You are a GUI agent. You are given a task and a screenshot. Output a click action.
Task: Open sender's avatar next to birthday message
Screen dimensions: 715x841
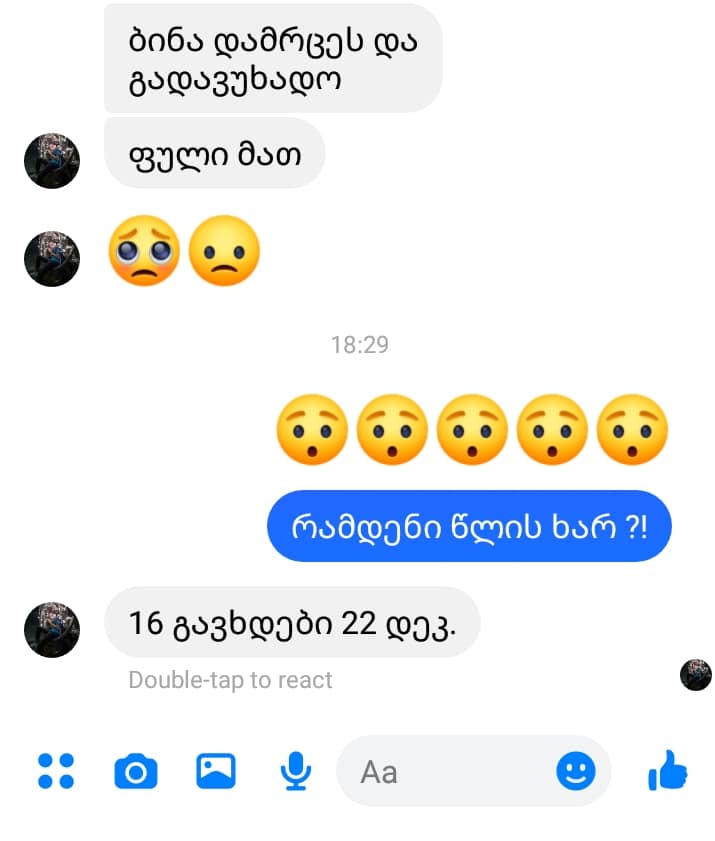(x=51, y=629)
